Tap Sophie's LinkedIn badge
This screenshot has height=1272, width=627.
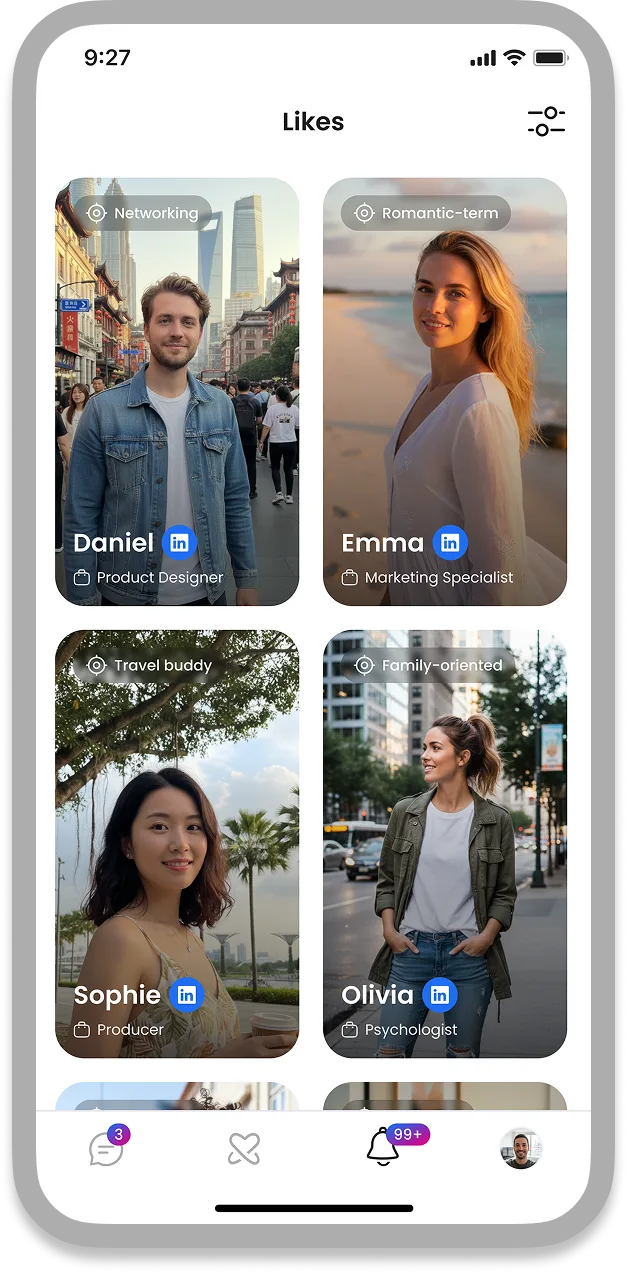(186, 995)
